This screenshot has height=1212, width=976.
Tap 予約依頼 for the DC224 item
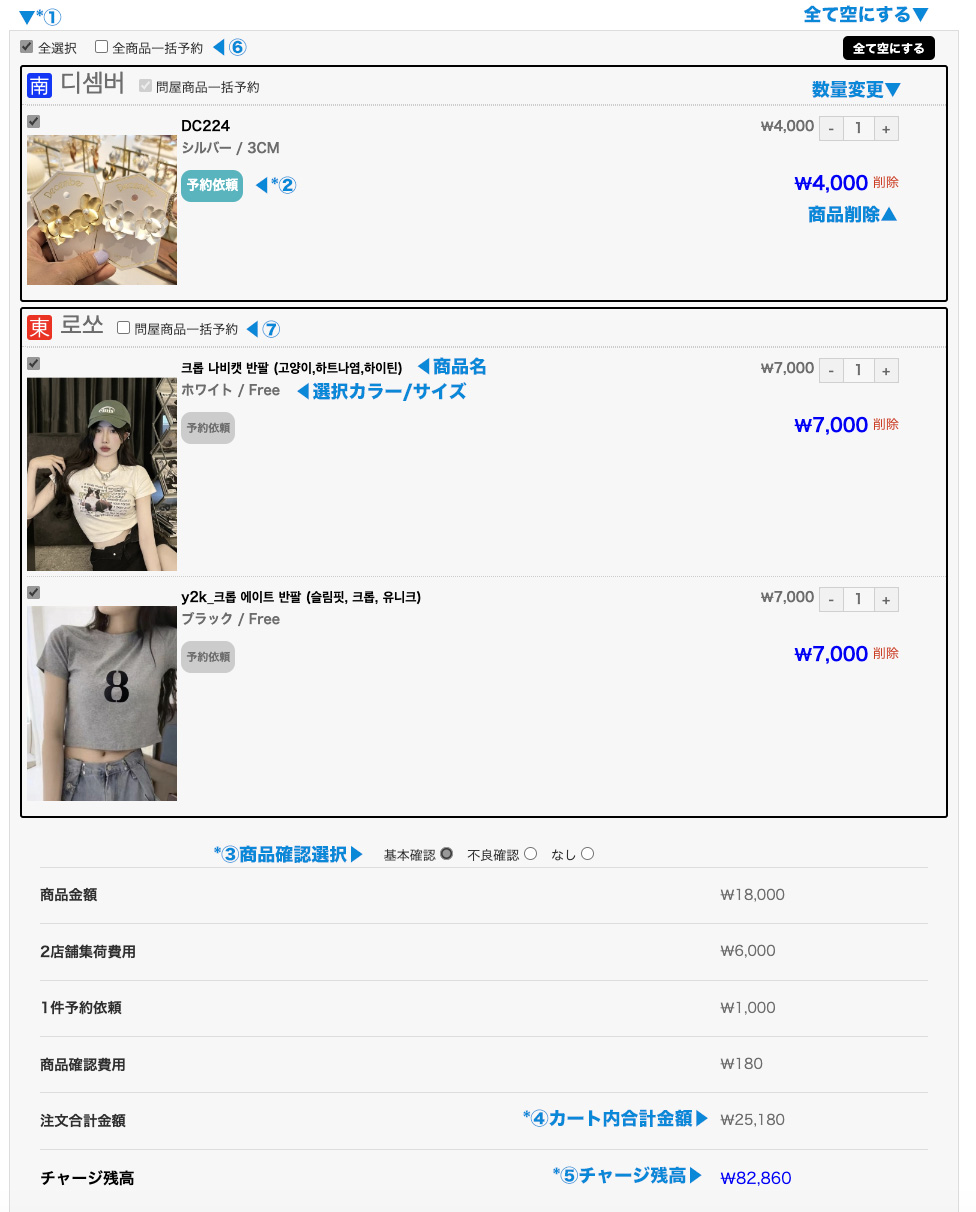(212, 185)
